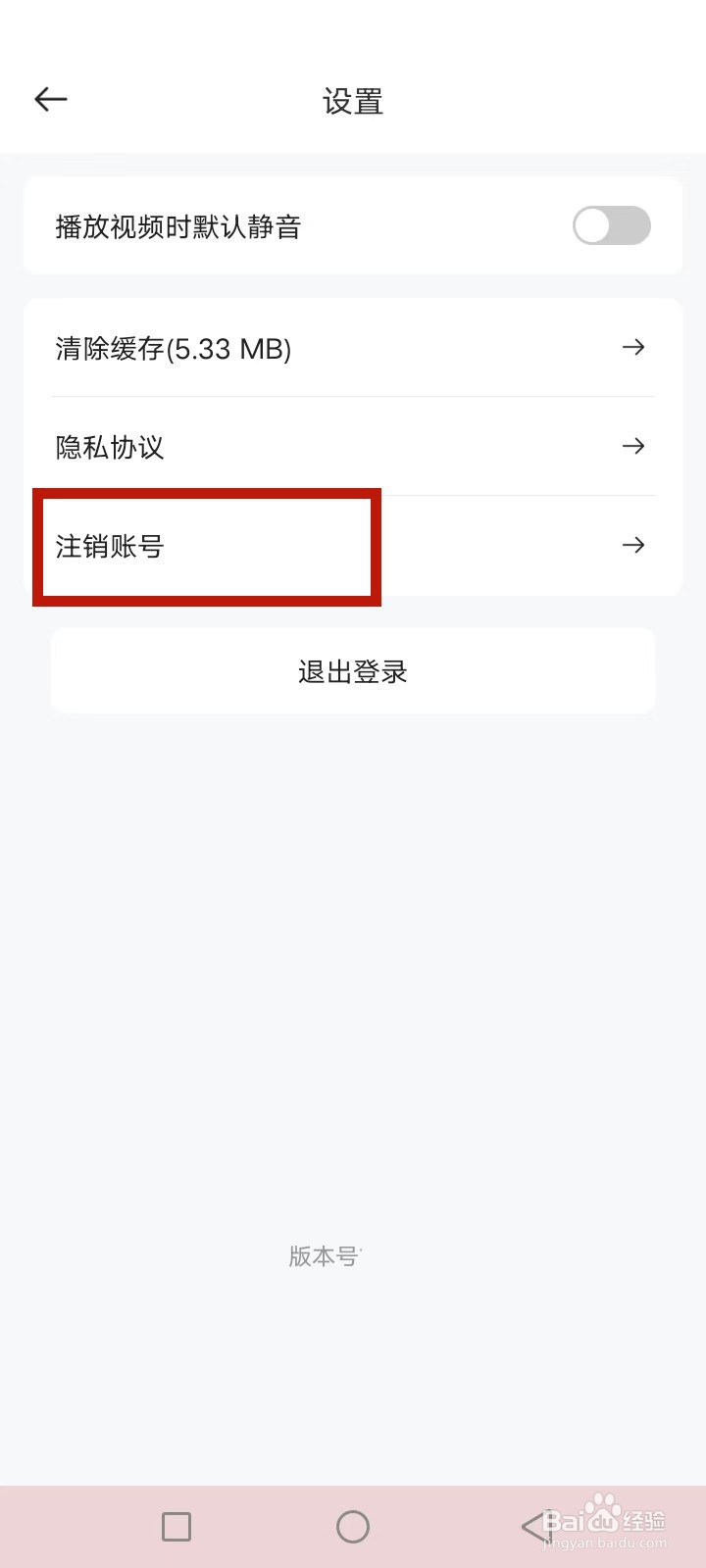The image size is (706, 1568).
Task: Toggle the mute-on-playback switch off again
Action: [x=611, y=226]
